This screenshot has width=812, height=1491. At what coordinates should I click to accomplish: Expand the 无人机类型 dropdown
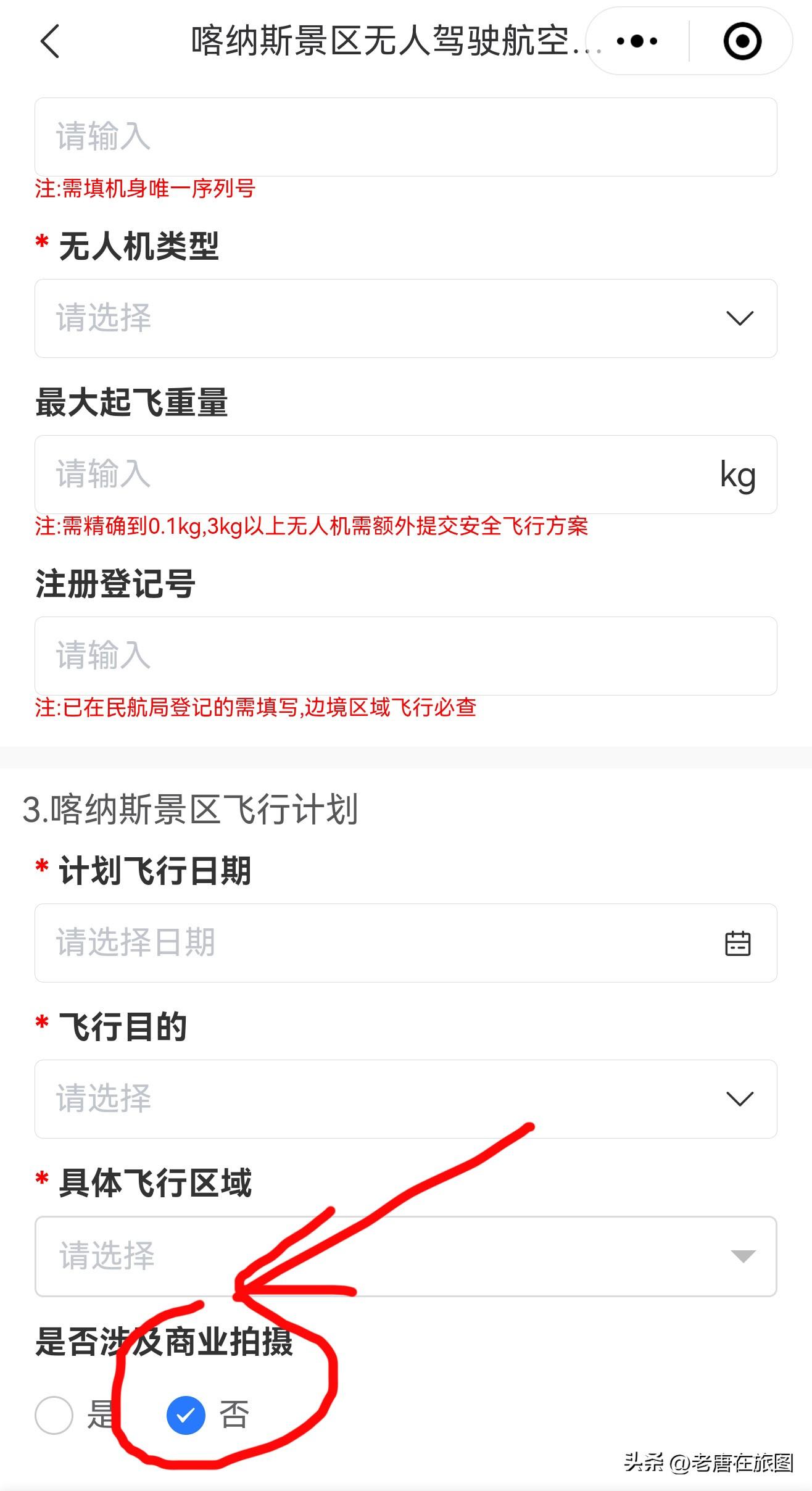click(405, 318)
